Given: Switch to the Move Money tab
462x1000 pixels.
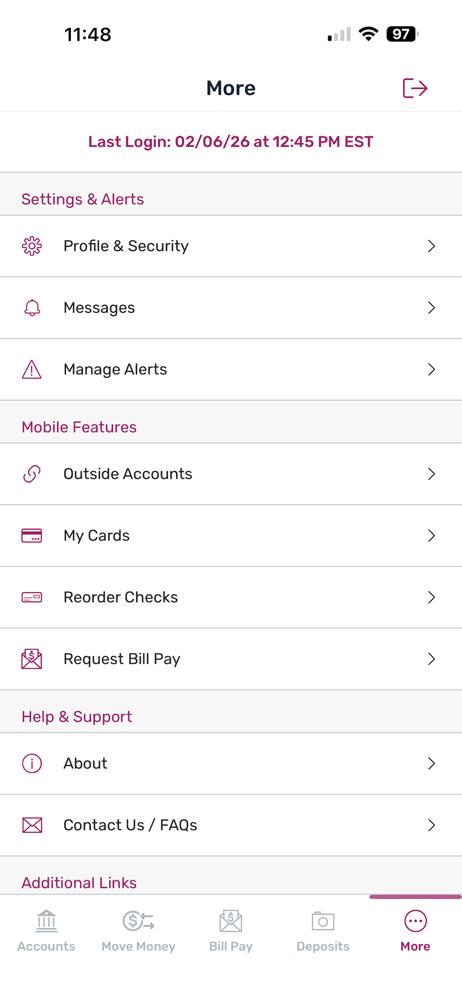Looking at the screenshot, I should [138, 931].
